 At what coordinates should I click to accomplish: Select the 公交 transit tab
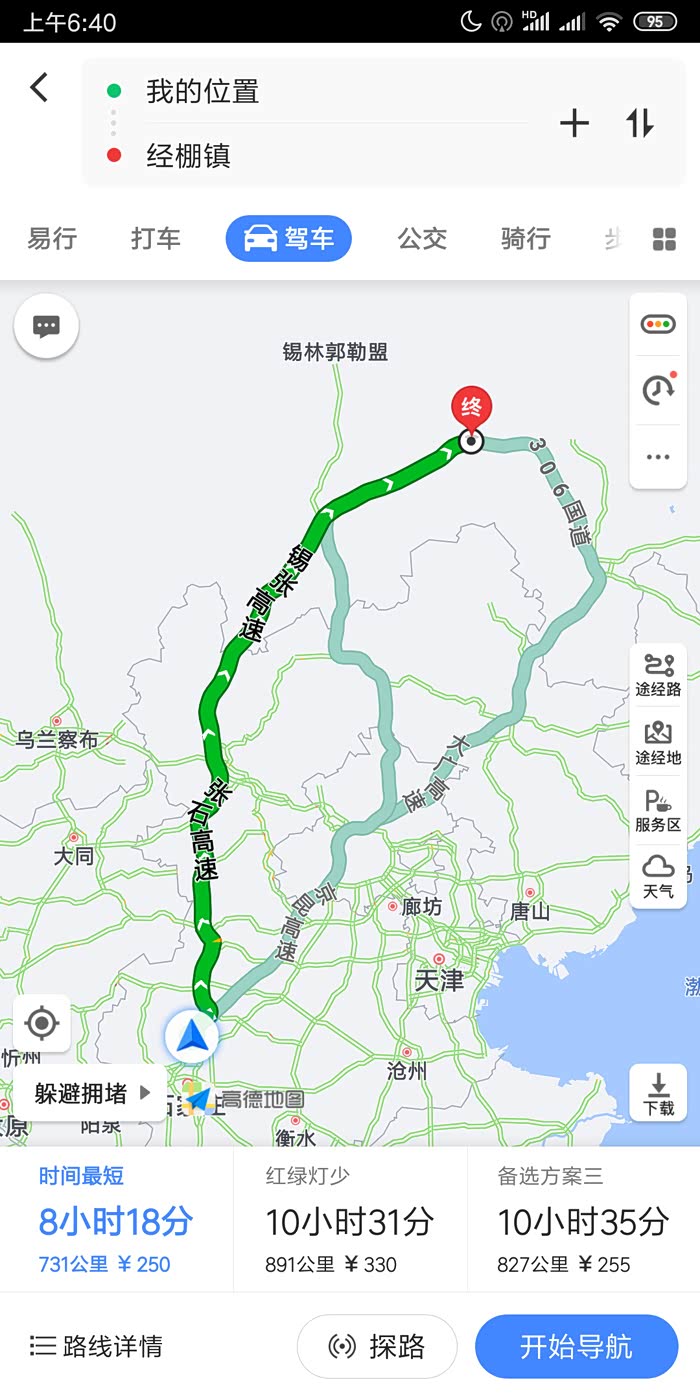[422, 238]
